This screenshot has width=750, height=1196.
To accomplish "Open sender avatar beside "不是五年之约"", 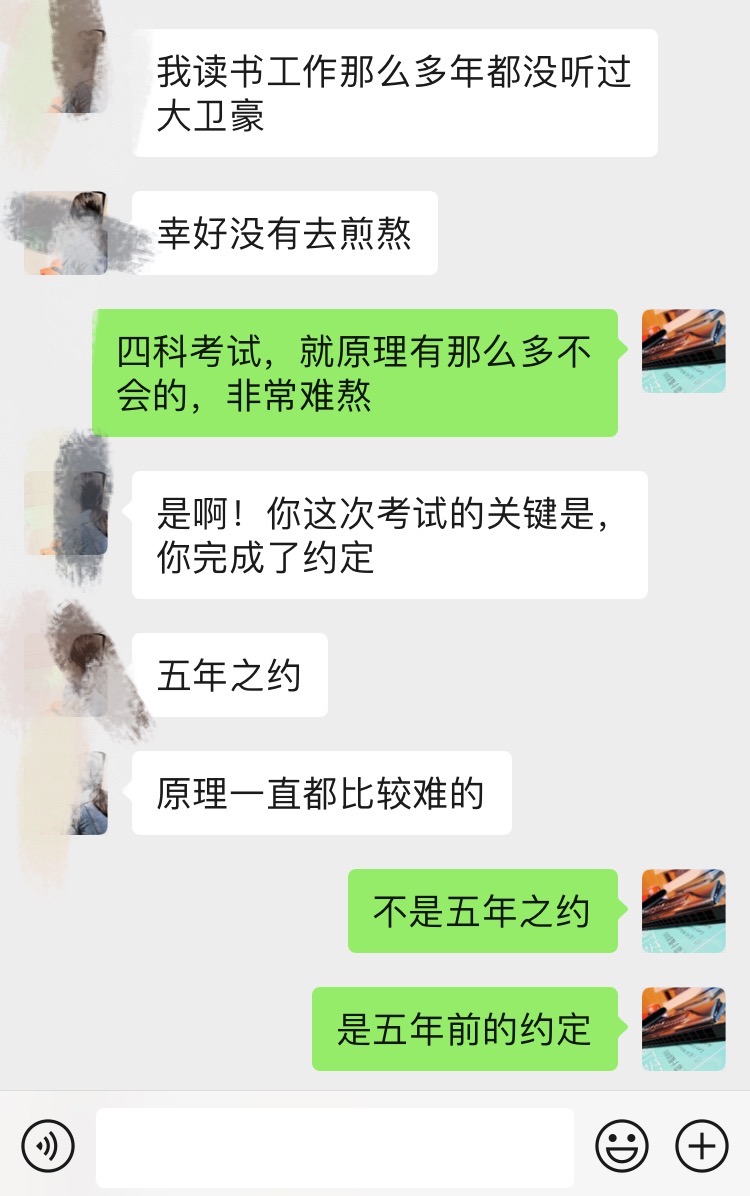I will click(683, 911).
